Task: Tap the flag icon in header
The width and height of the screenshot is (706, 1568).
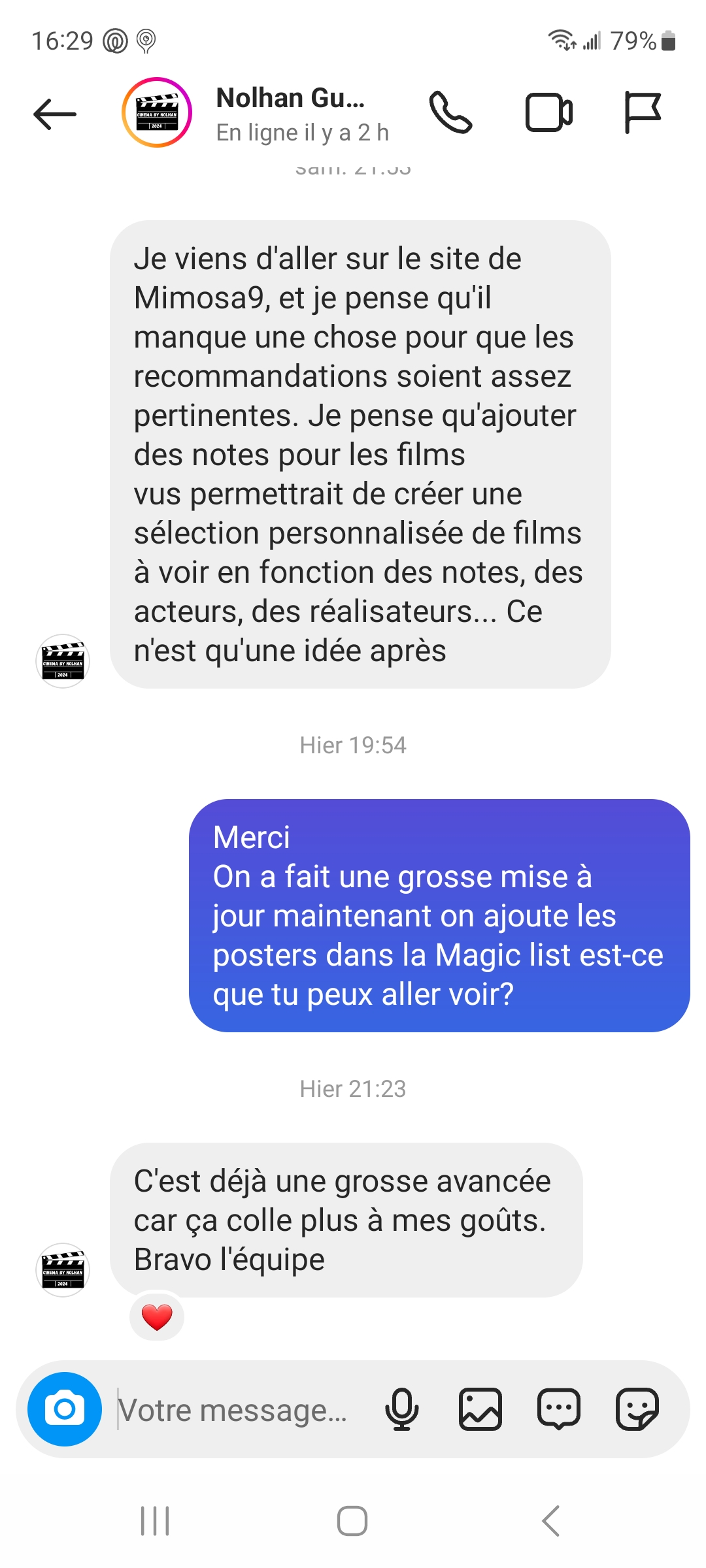Action: click(x=643, y=113)
